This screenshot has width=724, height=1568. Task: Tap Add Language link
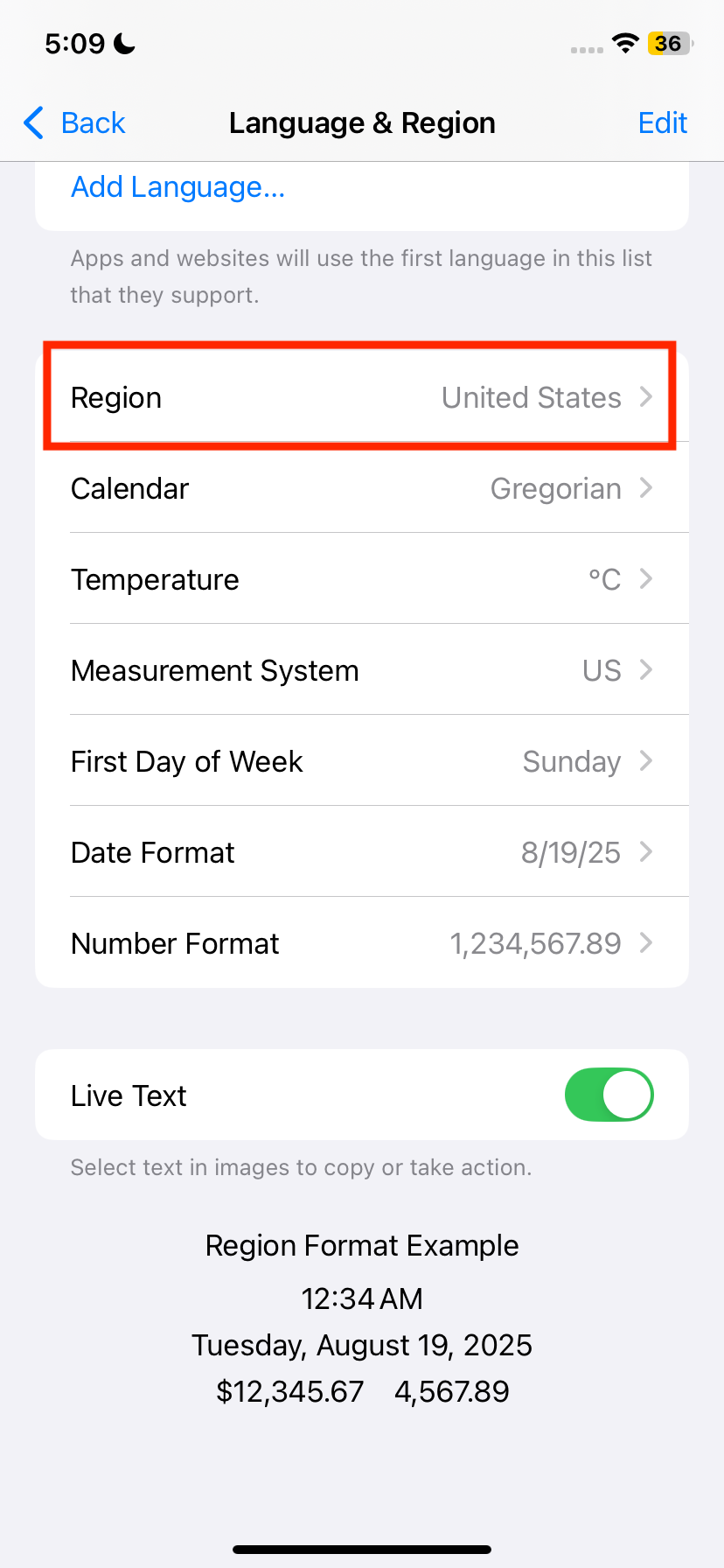[178, 187]
